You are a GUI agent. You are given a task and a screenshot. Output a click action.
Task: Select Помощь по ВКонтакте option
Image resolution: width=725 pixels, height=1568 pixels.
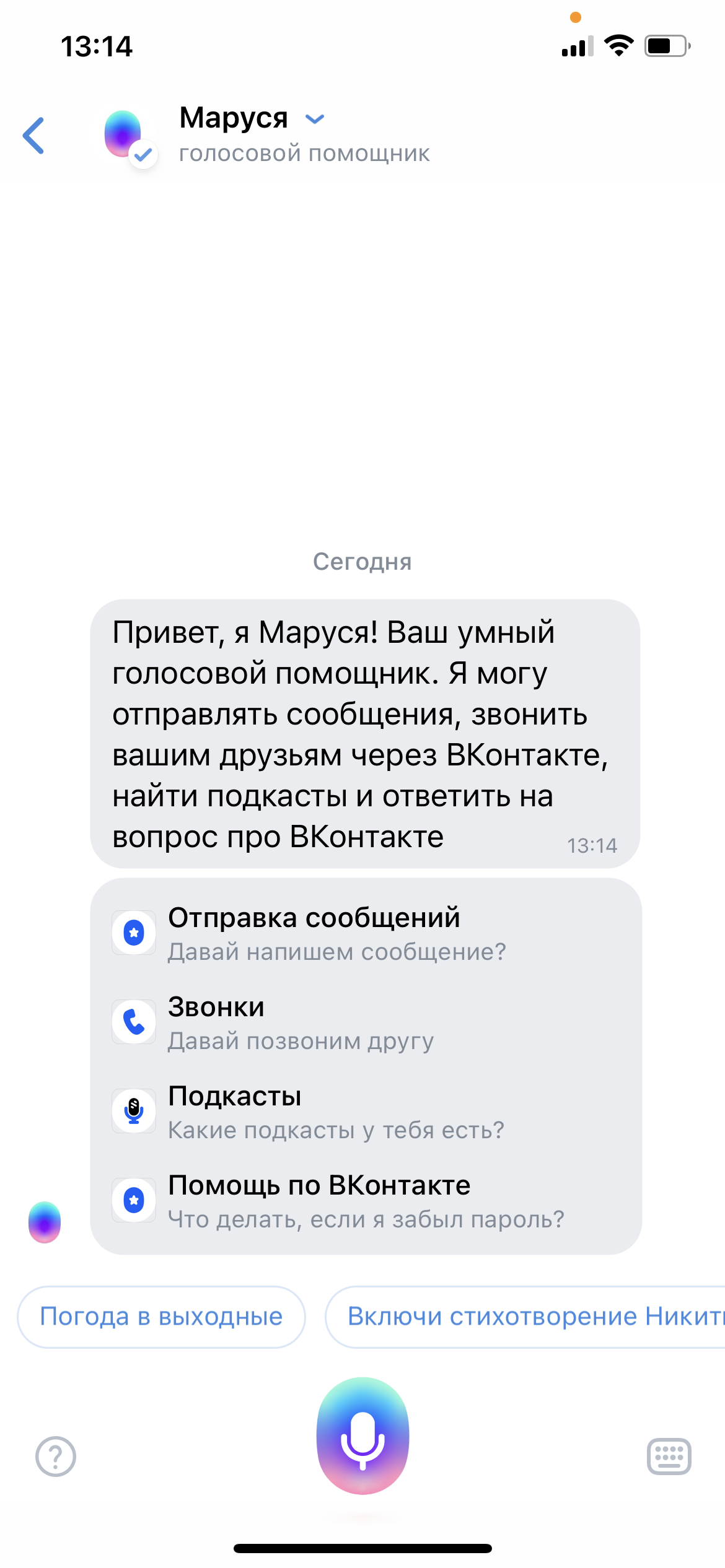coord(366,1201)
